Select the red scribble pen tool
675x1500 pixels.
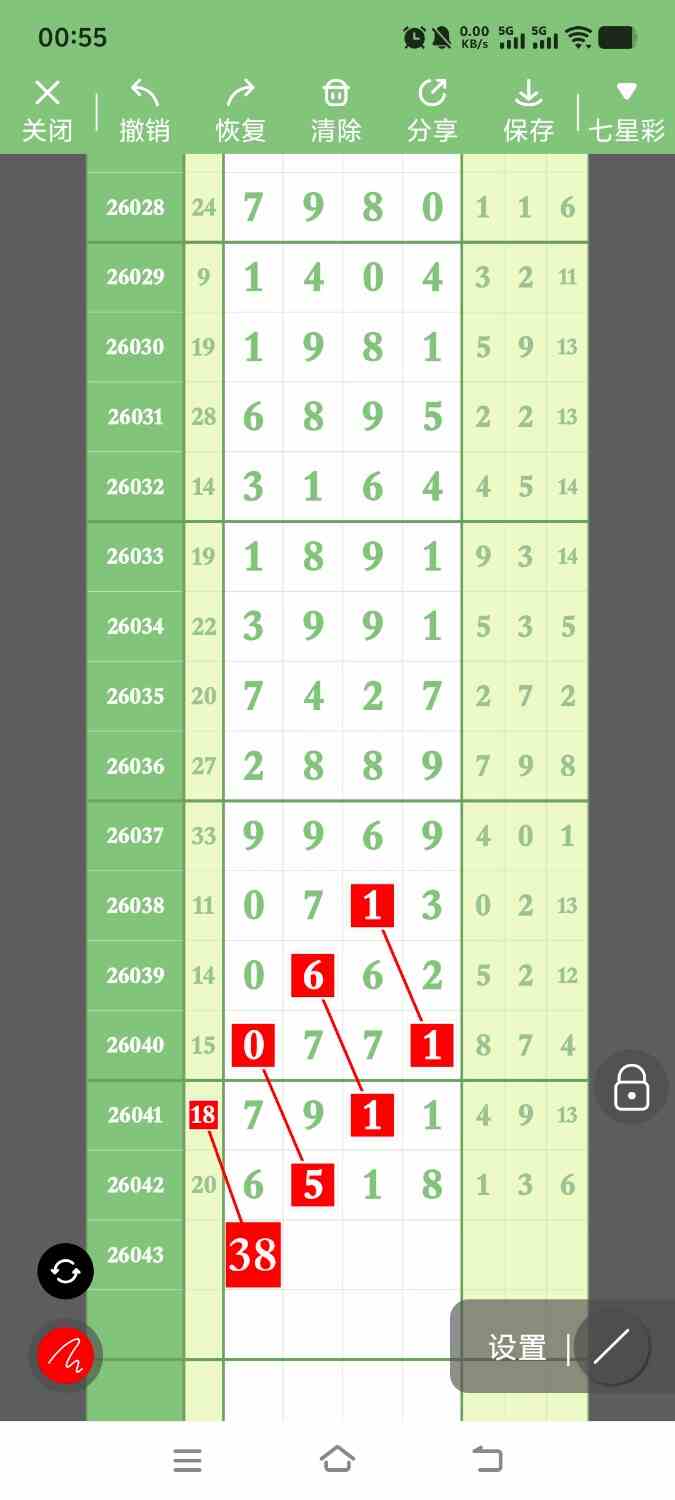click(65, 1356)
